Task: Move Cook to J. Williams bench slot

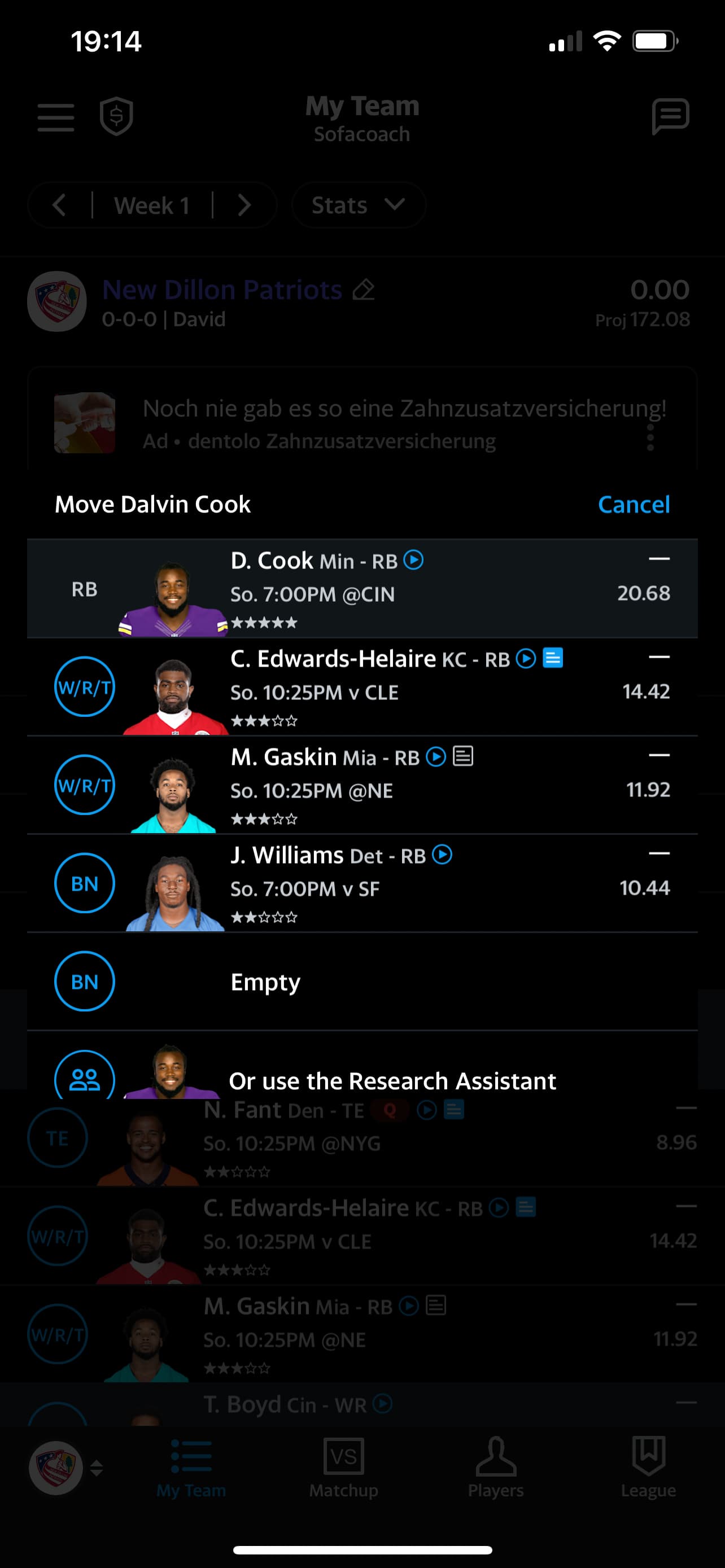Action: pyautogui.click(x=85, y=883)
